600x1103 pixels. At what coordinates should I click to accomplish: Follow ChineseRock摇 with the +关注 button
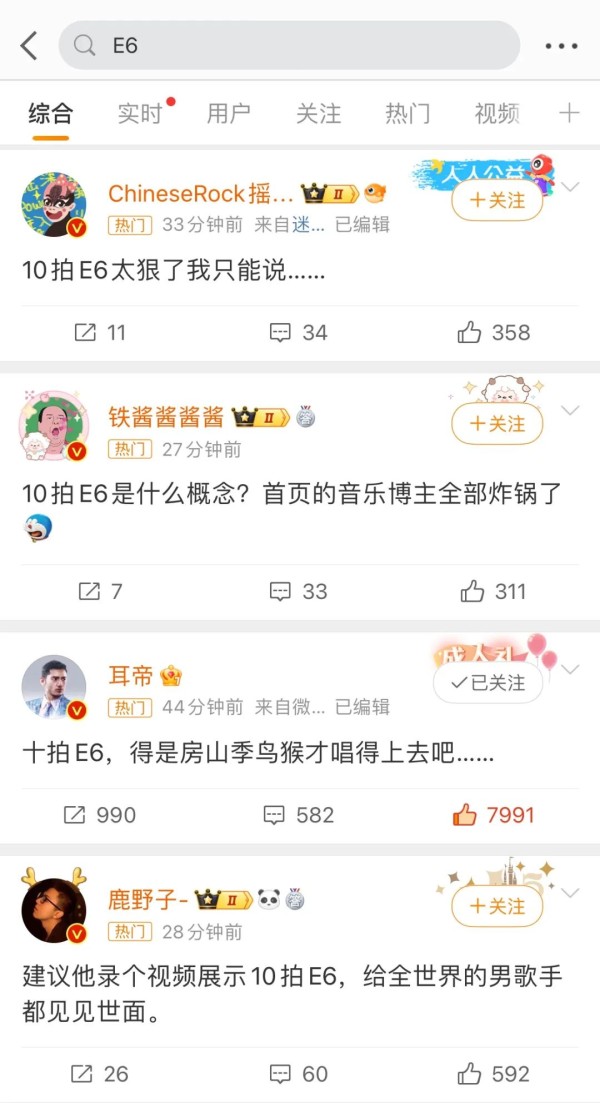[x=497, y=201]
